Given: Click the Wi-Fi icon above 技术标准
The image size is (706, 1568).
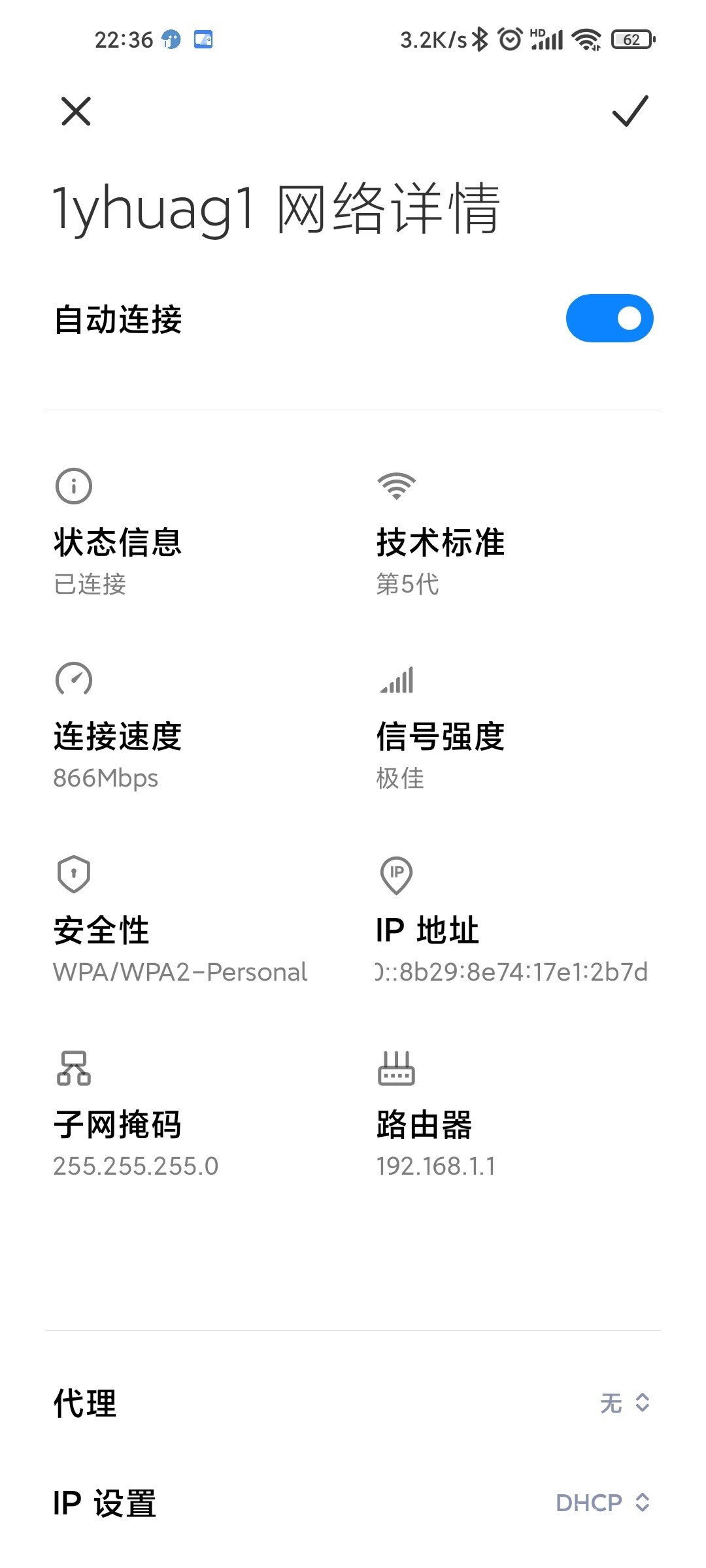Looking at the screenshot, I should pos(395,483).
